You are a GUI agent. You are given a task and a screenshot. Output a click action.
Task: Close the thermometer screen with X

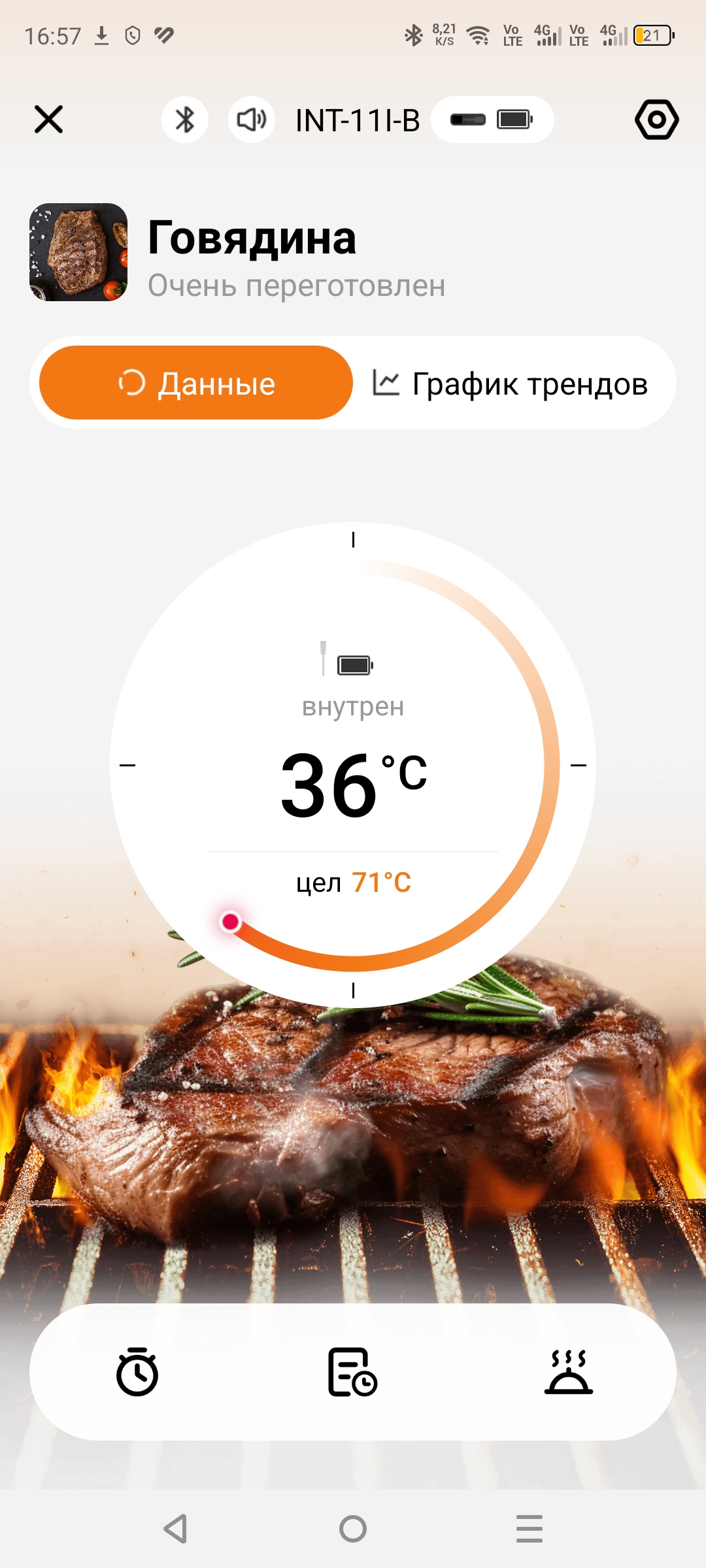[x=48, y=120]
